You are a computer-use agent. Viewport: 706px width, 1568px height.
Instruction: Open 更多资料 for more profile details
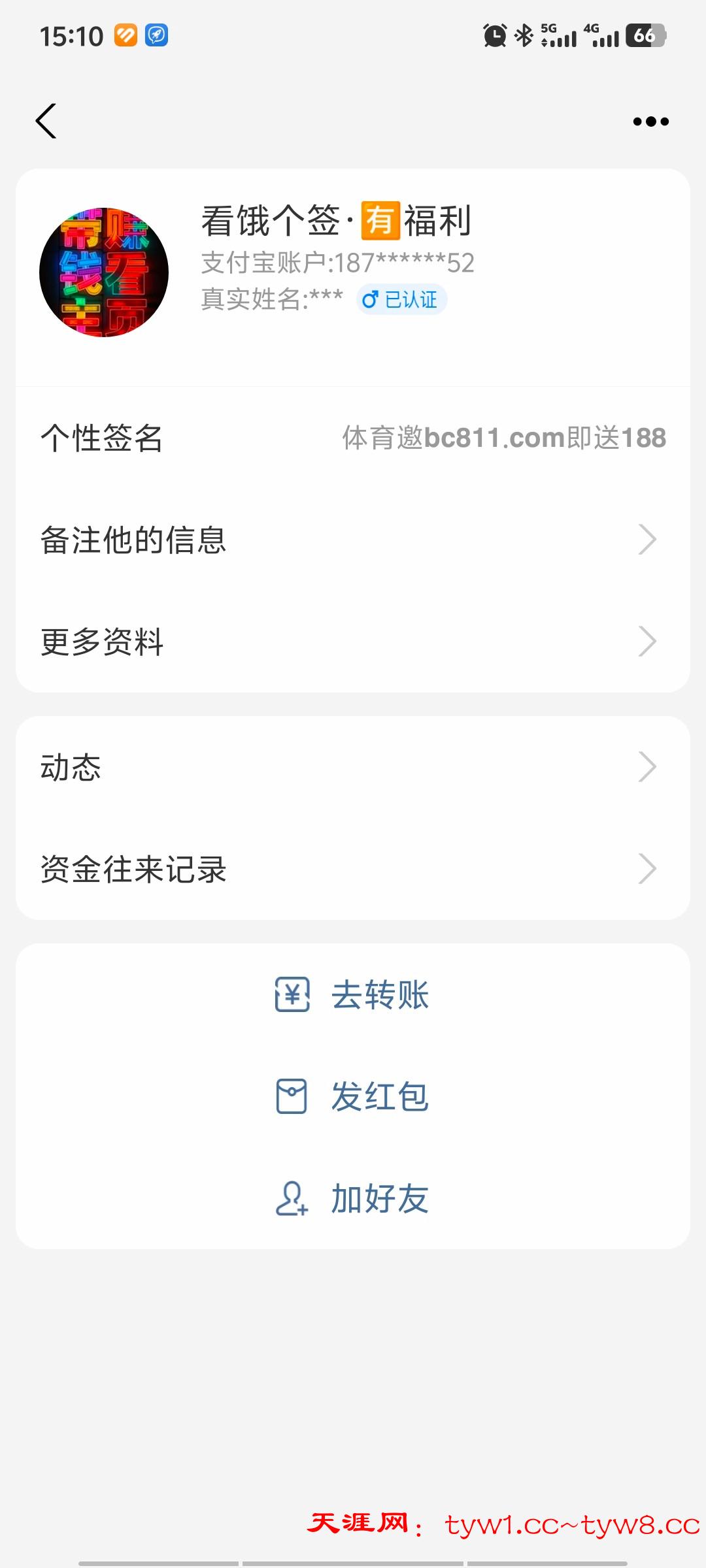(x=353, y=642)
